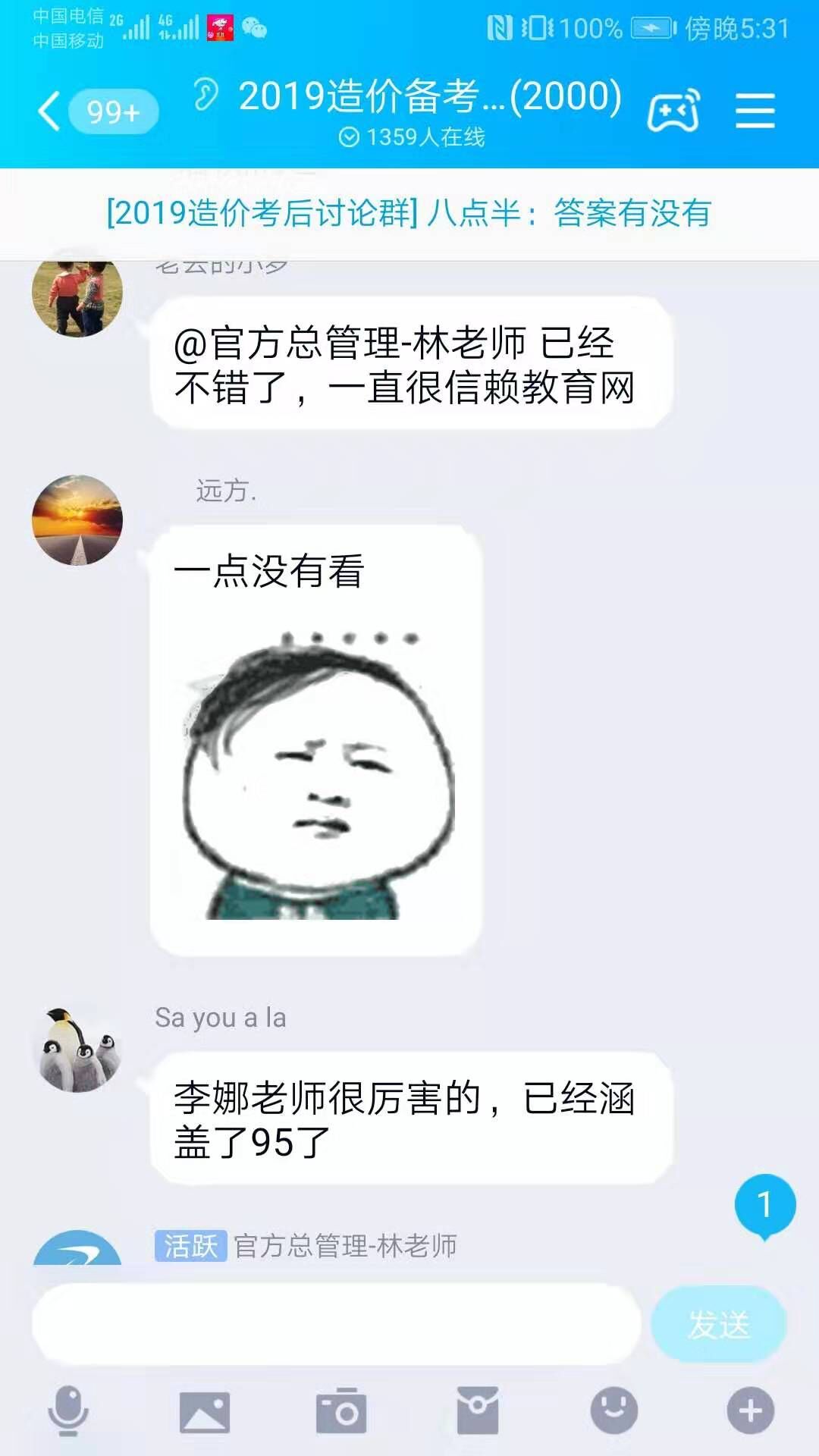Open the camera to take a photo

coord(340,1411)
